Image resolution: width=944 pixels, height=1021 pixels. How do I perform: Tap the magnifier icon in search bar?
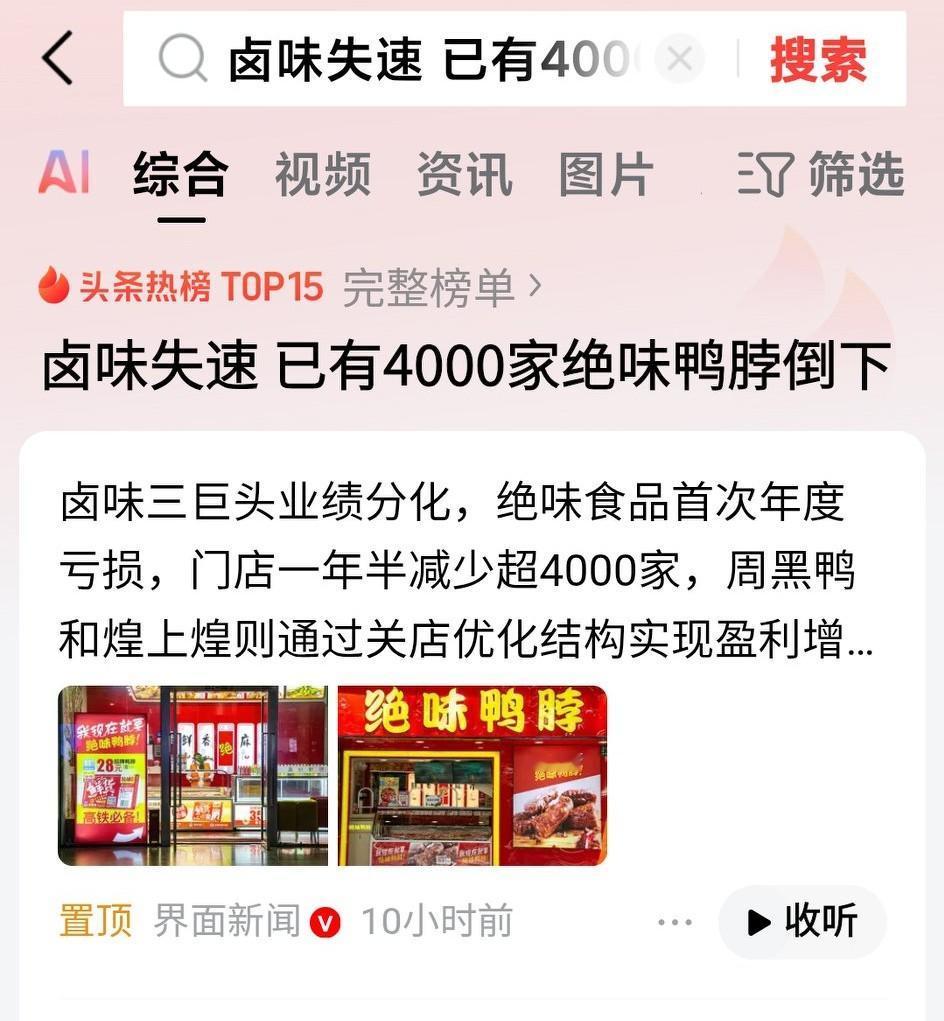[181, 58]
